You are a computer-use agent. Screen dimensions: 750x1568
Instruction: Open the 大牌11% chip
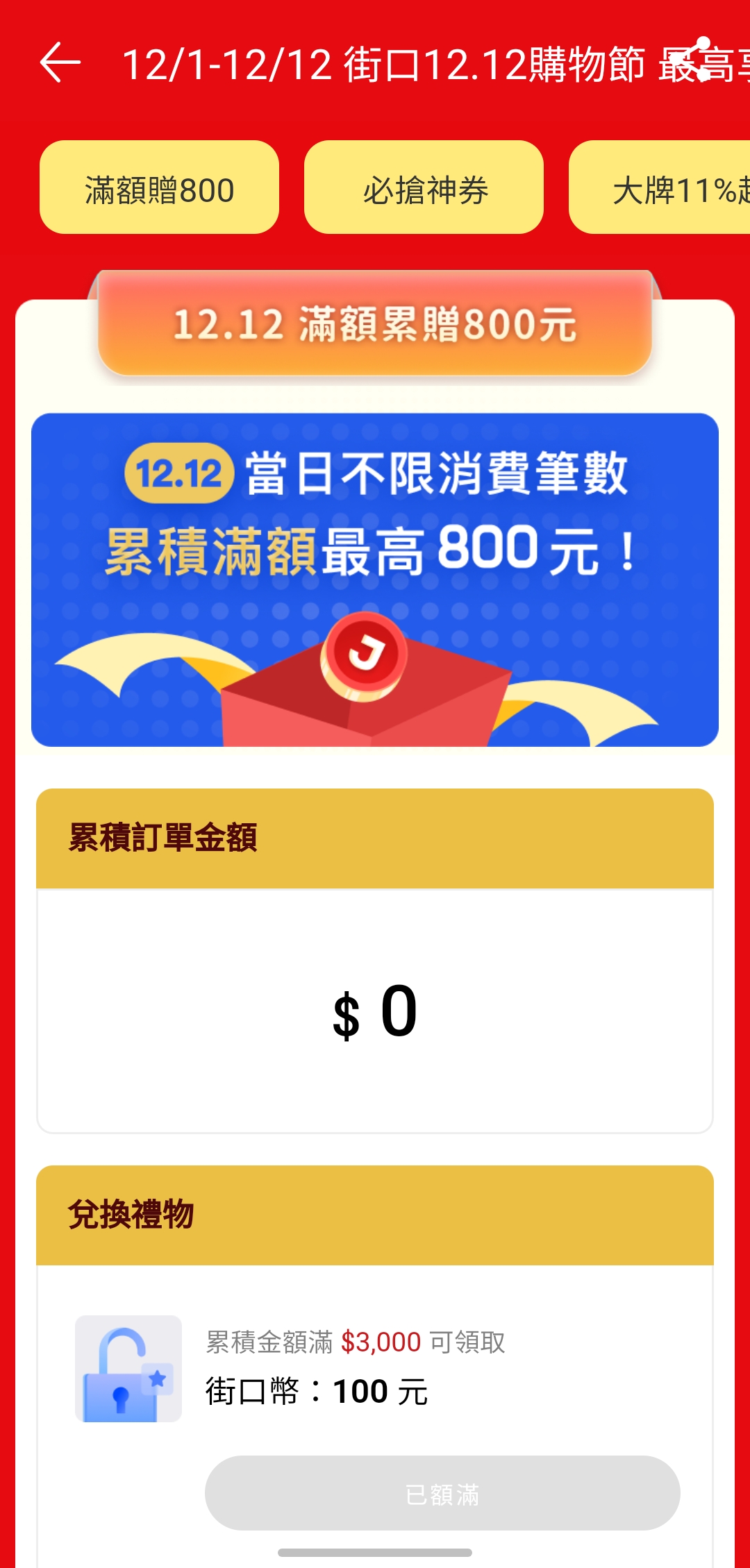click(x=660, y=187)
